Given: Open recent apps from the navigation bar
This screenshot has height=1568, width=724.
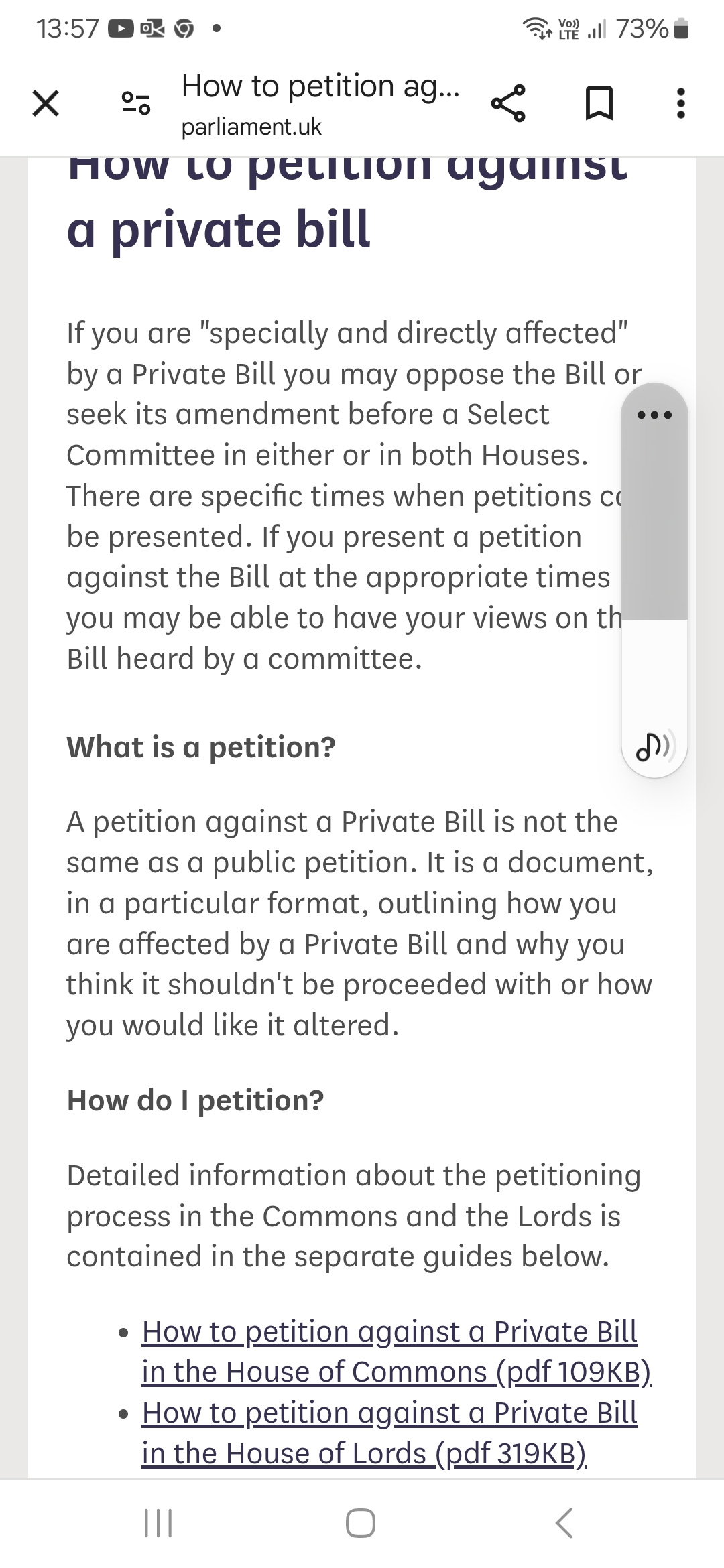Looking at the screenshot, I should [159, 1523].
